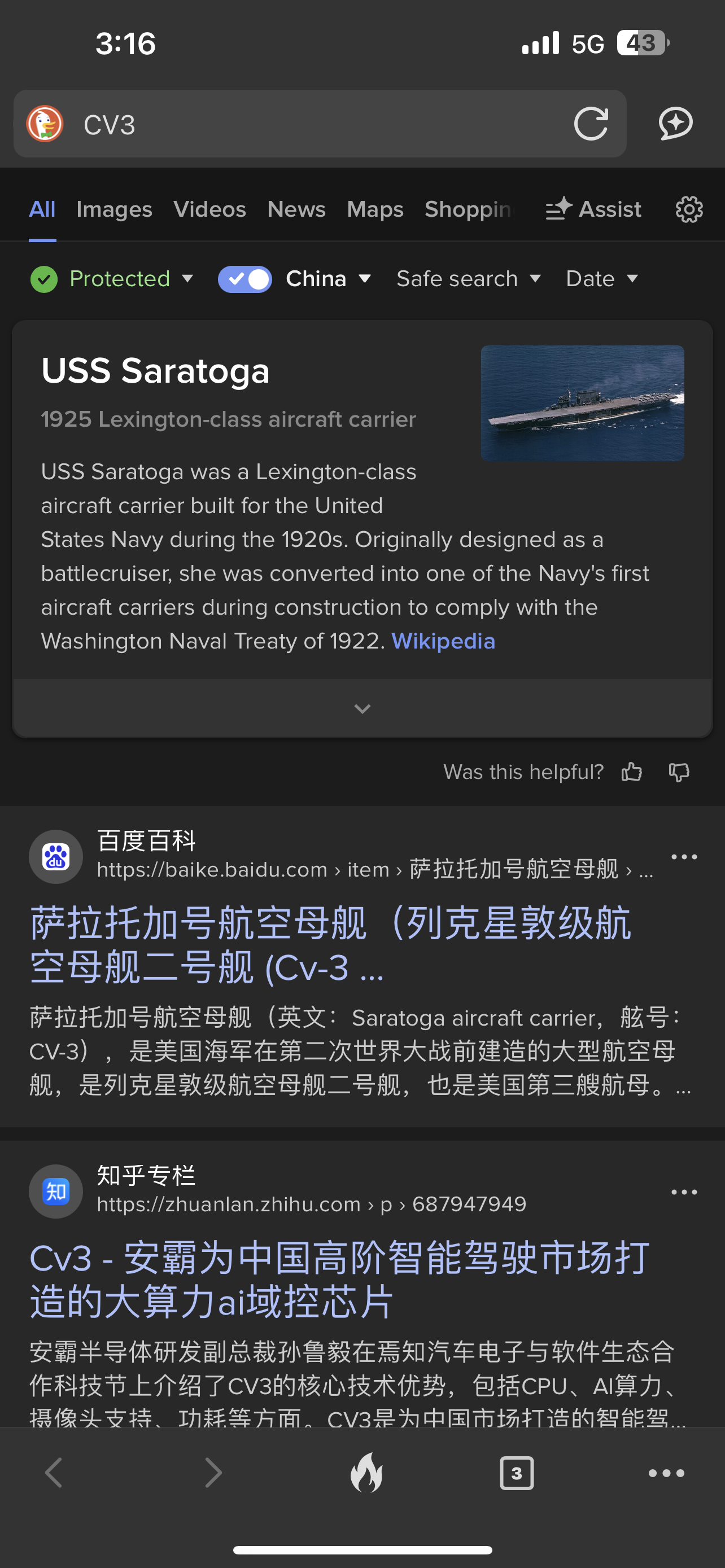Expand the USS Saratoga info card
This screenshot has height=1568, width=725.
pos(362,708)
